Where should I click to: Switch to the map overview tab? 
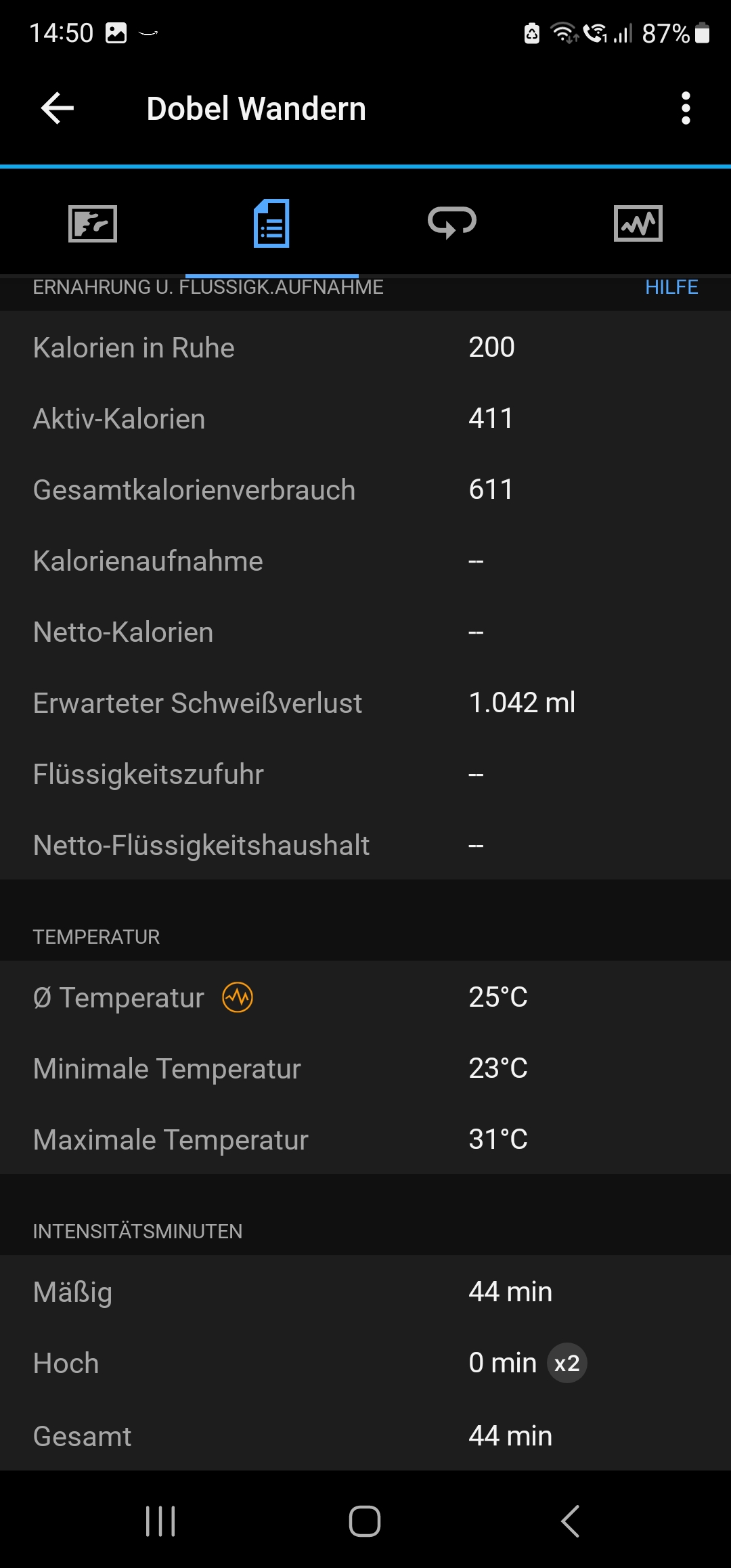(x=93, y=223)
